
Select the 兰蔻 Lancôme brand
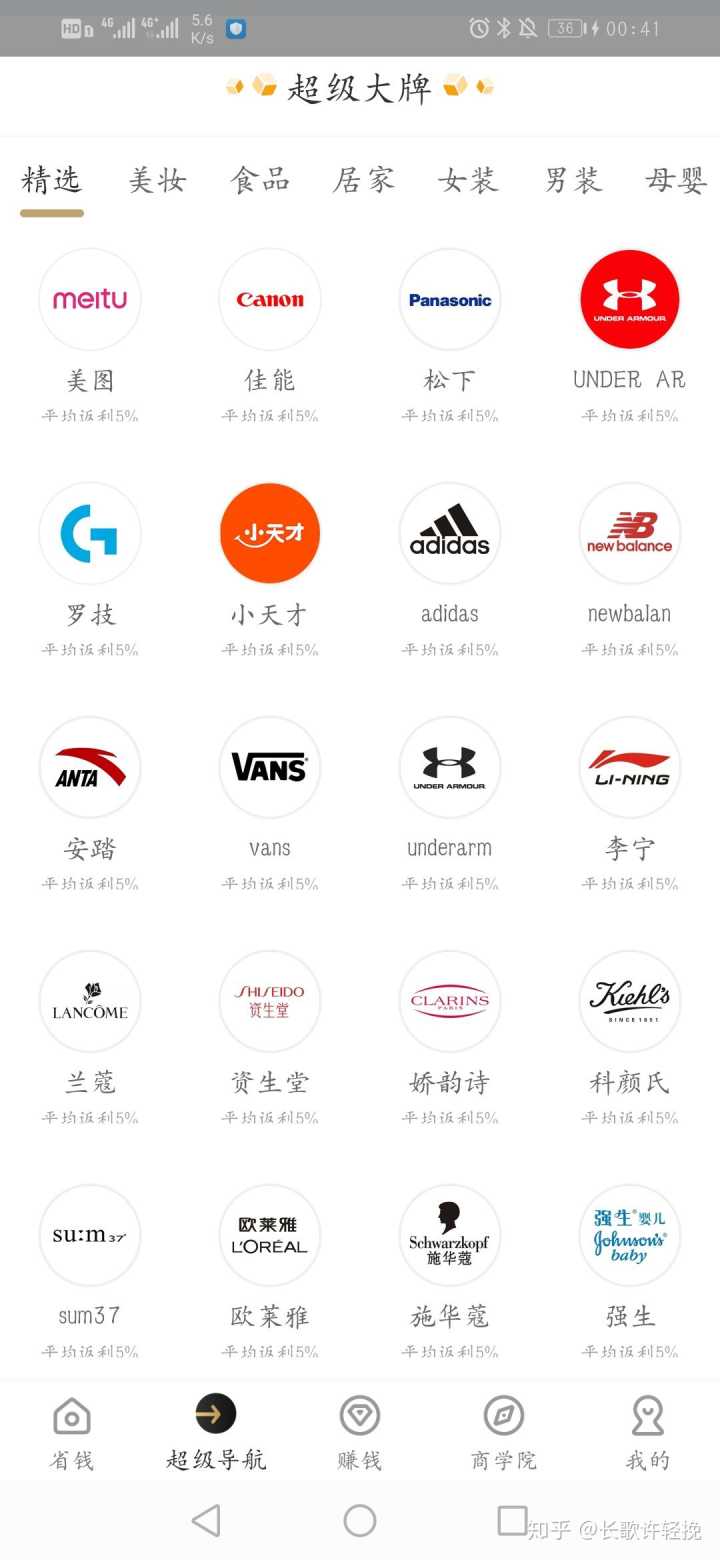pos(90,1002)
